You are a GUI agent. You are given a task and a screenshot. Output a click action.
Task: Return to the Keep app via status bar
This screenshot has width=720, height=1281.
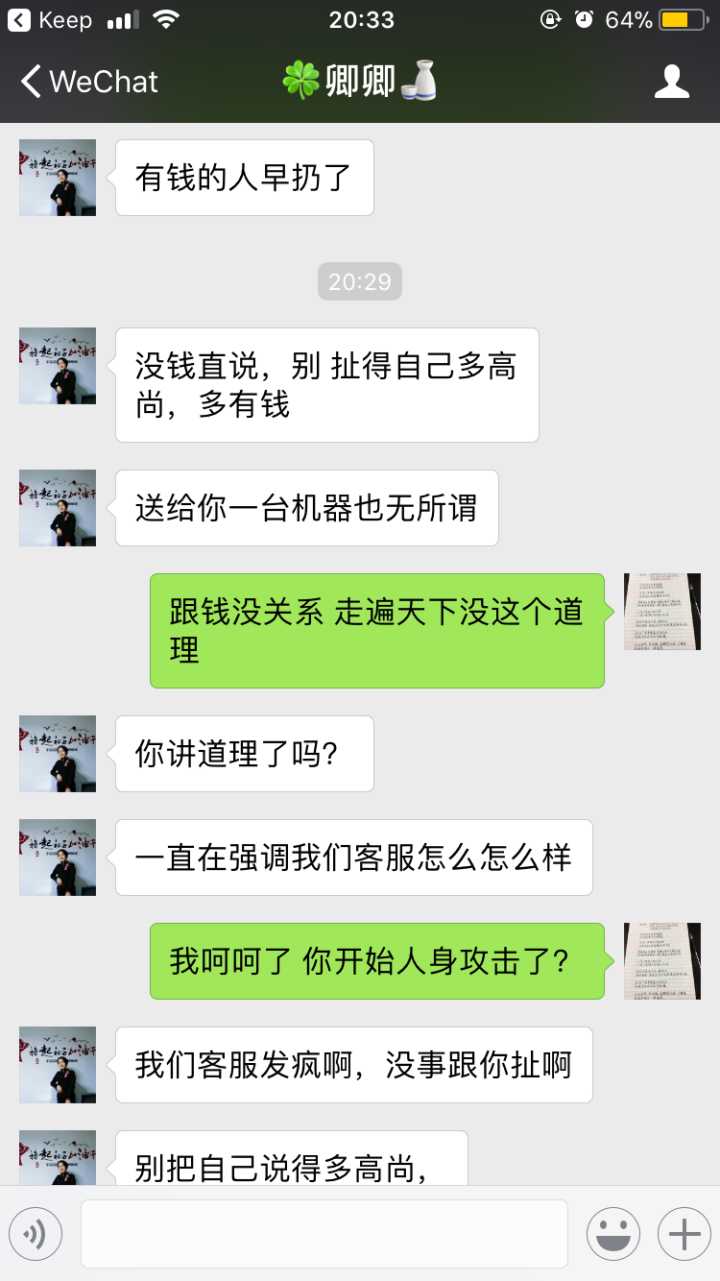(50, 20)
